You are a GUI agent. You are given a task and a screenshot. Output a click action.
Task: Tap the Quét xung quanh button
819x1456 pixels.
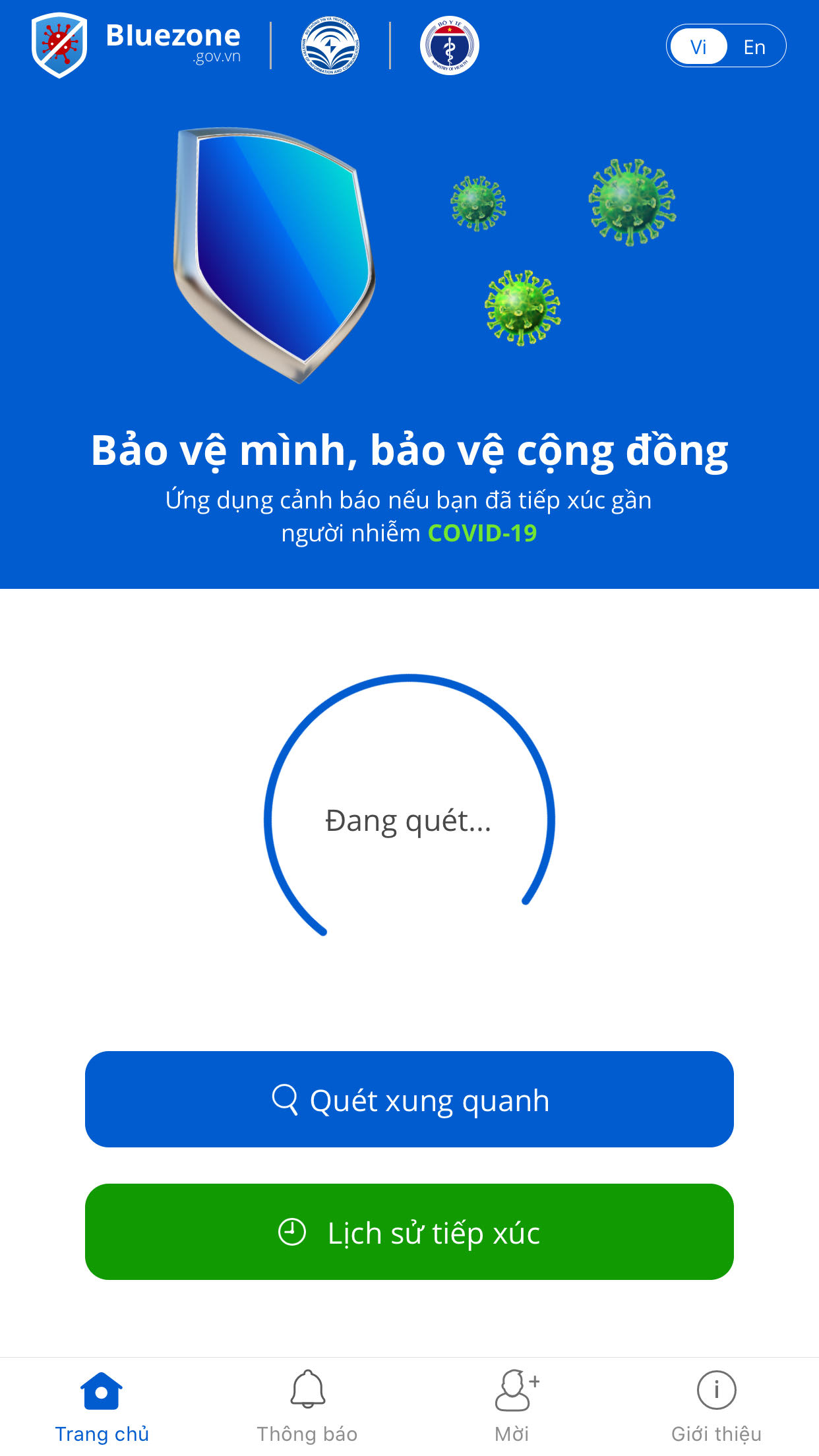pos(409,1099)
